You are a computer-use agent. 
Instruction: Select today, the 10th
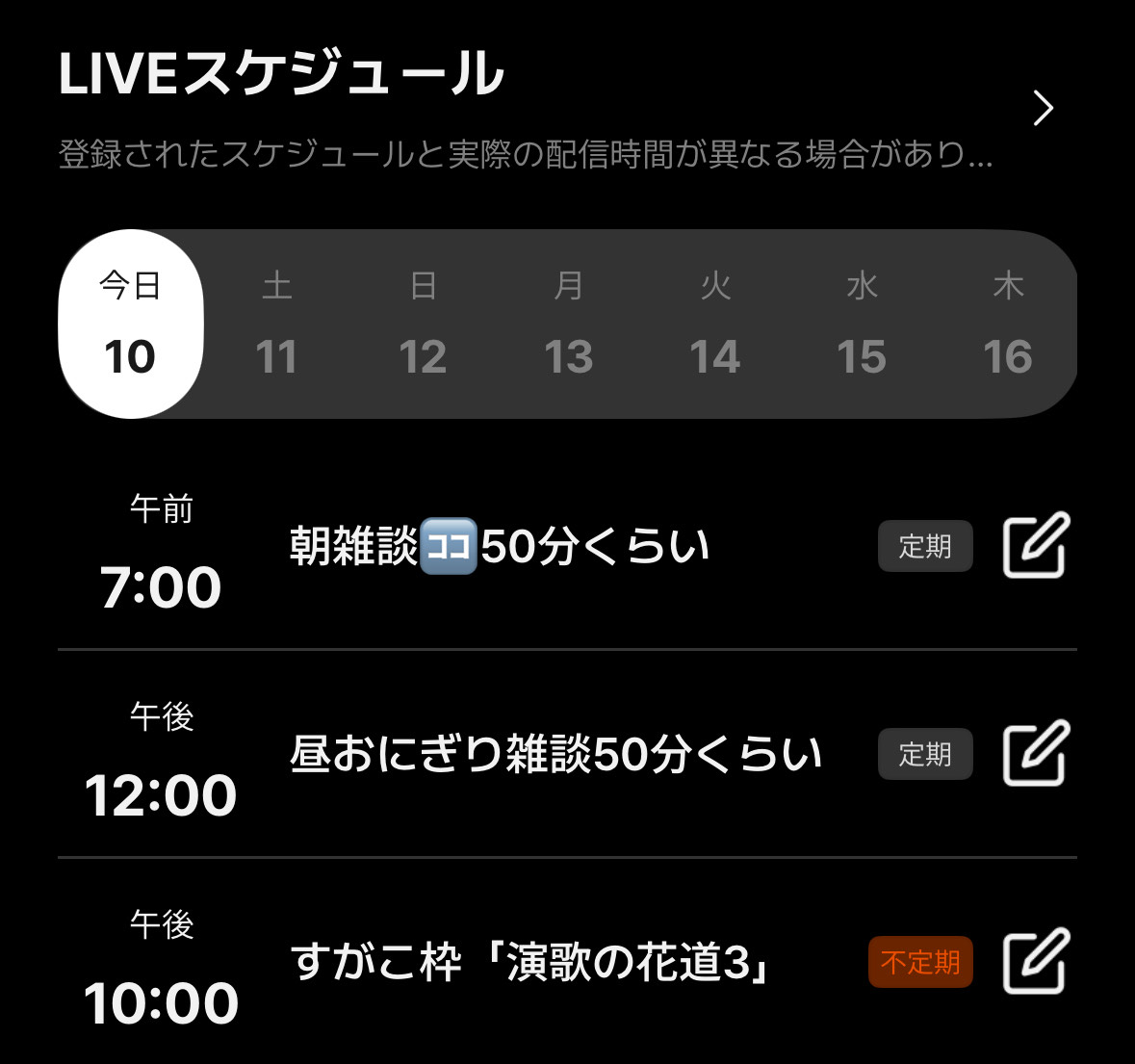click(130, 324)
